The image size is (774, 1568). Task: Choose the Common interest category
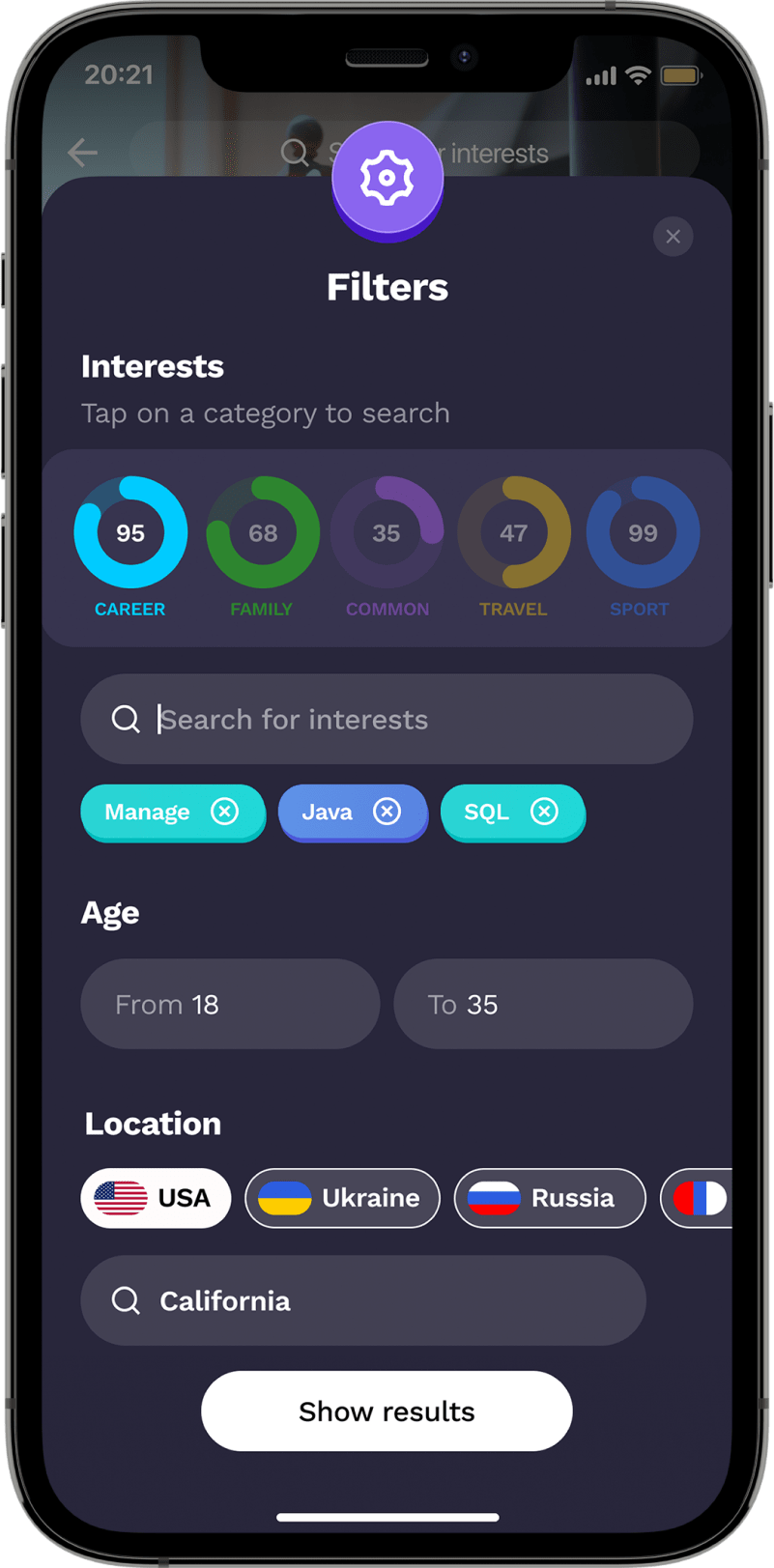point(387,547)
